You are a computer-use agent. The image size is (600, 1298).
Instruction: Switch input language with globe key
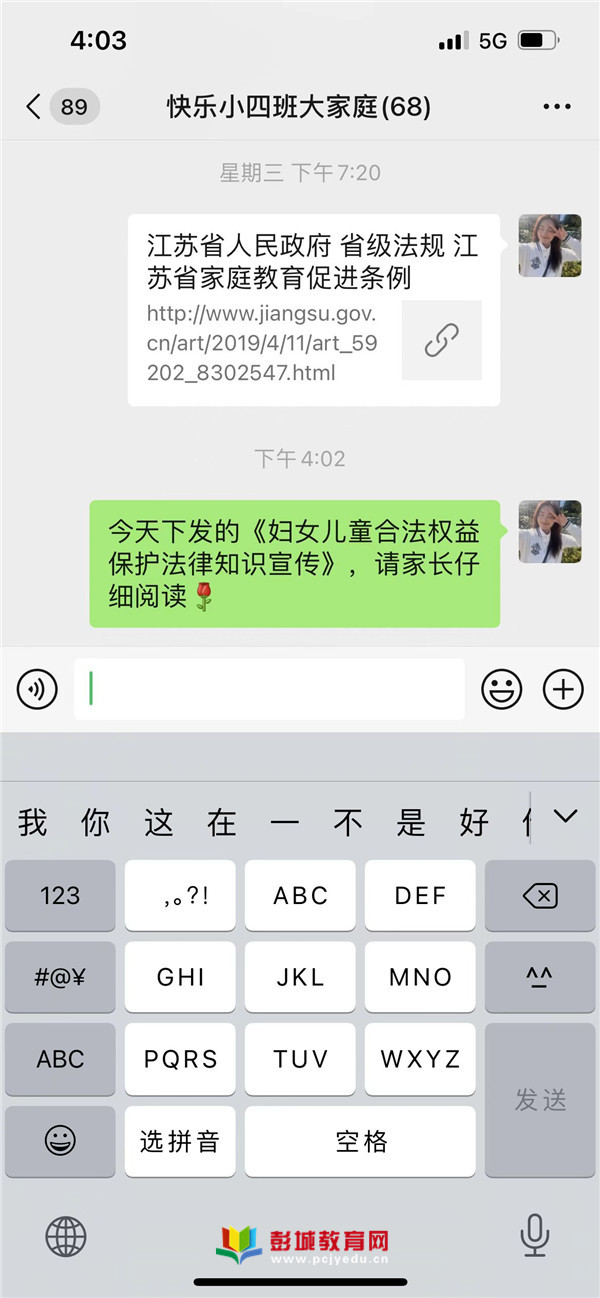click(66, 1237)
